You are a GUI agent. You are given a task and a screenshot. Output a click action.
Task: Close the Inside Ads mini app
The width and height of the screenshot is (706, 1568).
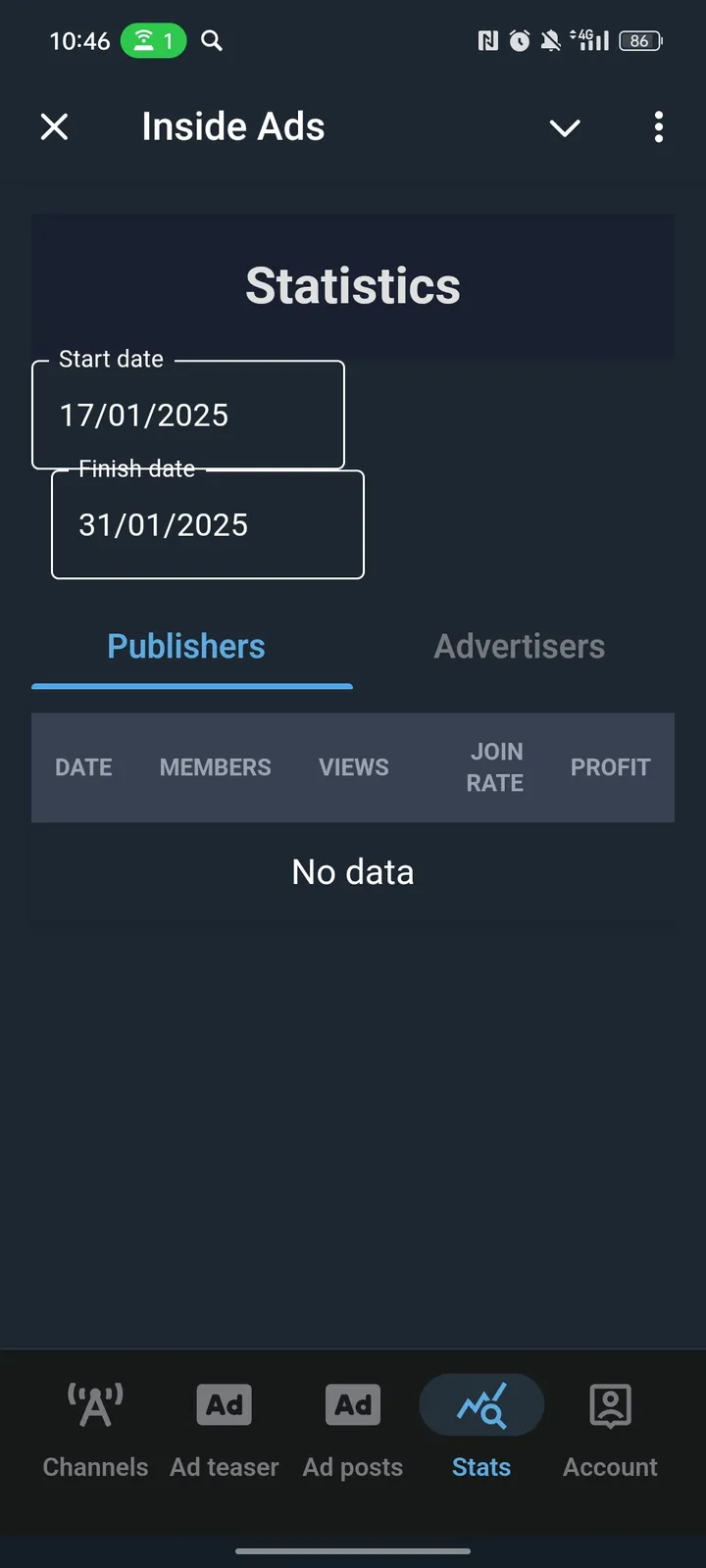point(55,126)
